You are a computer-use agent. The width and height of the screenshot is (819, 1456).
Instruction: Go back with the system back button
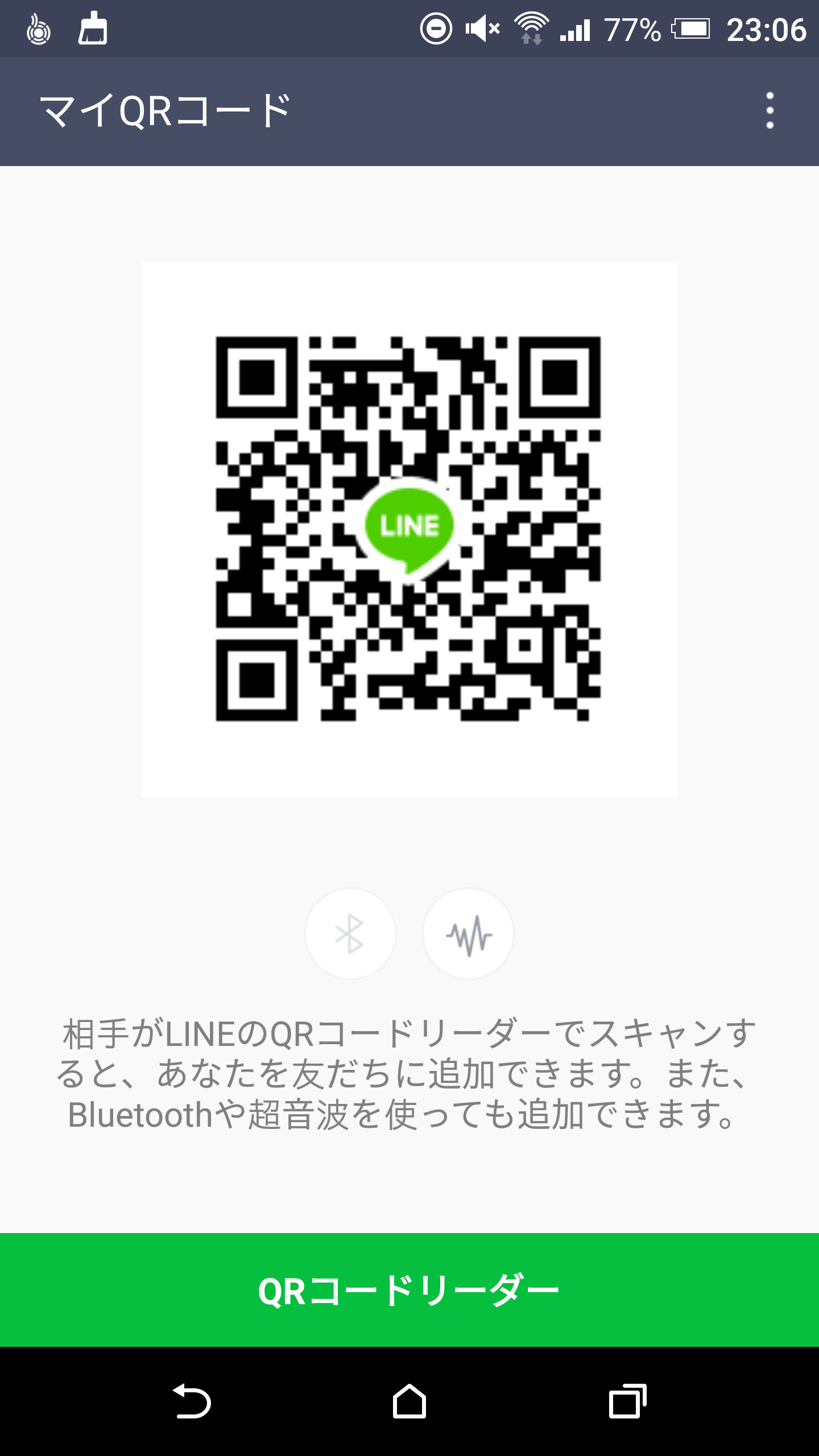point(192,1401)
